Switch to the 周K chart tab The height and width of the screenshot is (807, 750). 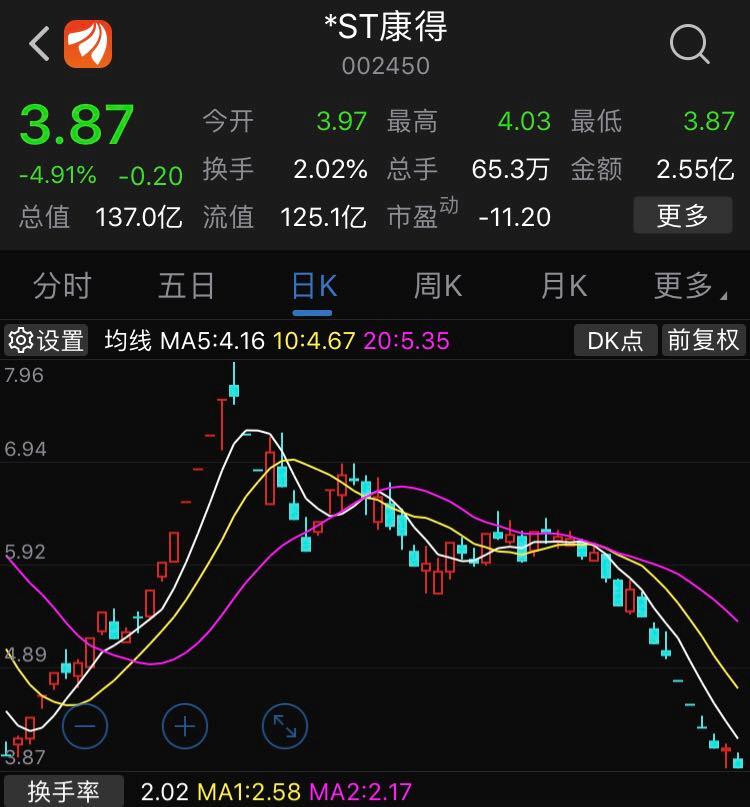coord(438,287)
